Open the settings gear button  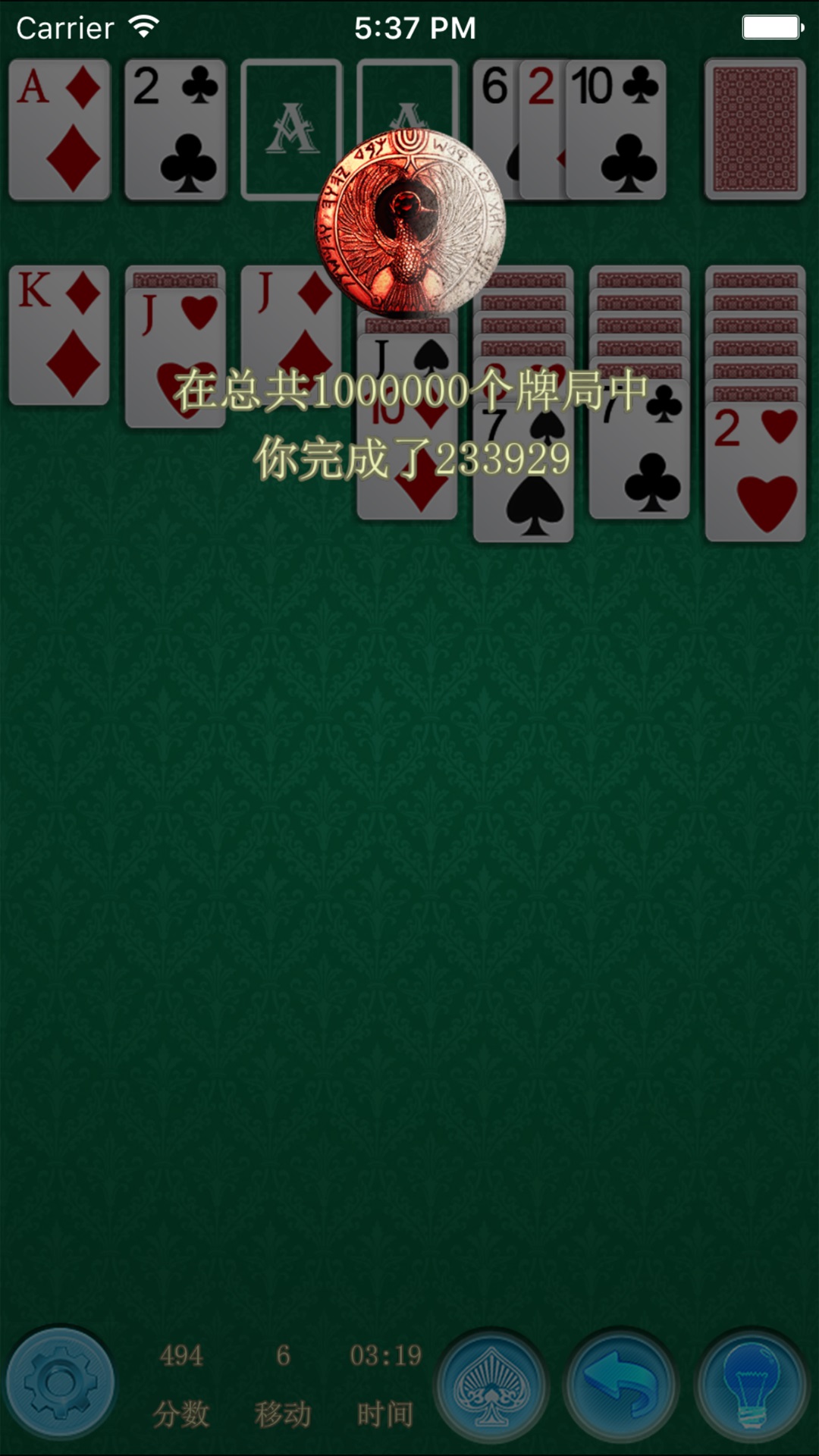point(61,1383)
